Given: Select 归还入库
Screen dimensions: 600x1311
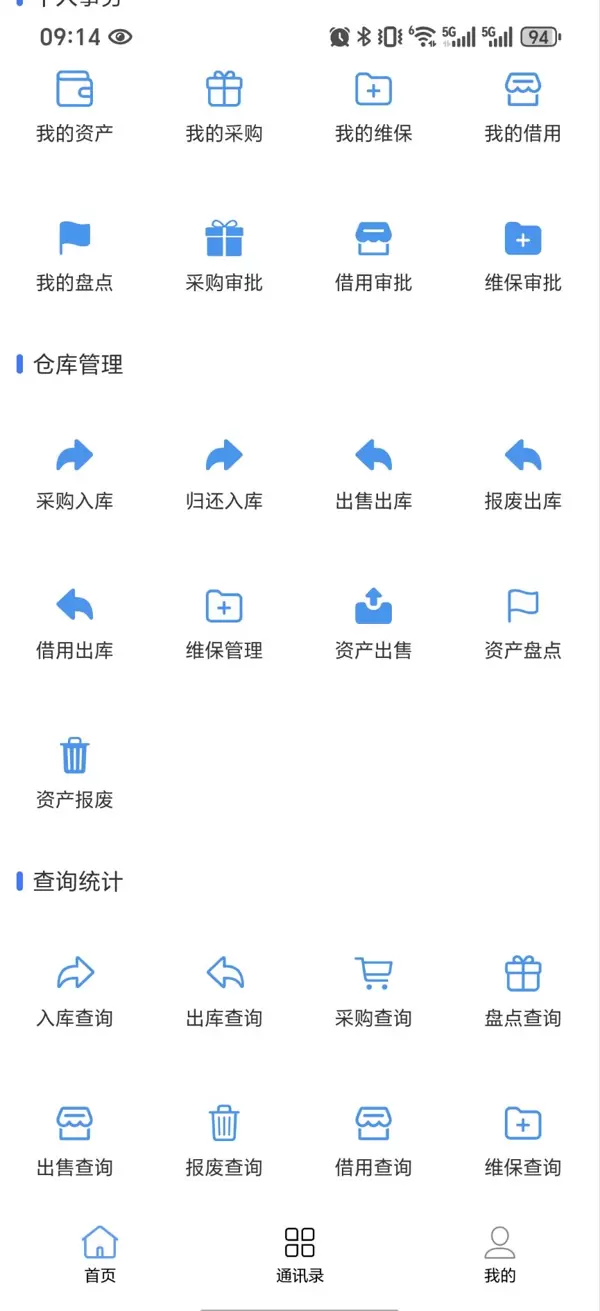Looking at the screenshot, I should point(224,473).
